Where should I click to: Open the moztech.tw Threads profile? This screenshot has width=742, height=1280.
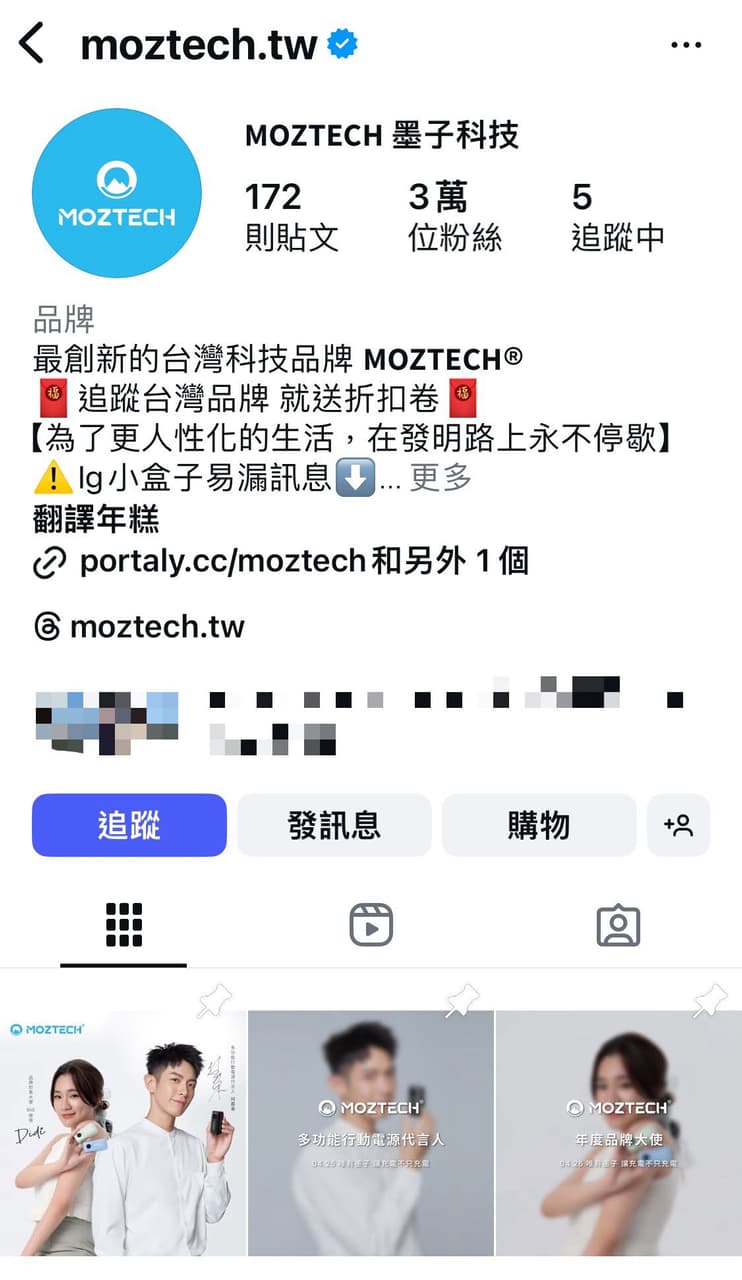(139, 627)
